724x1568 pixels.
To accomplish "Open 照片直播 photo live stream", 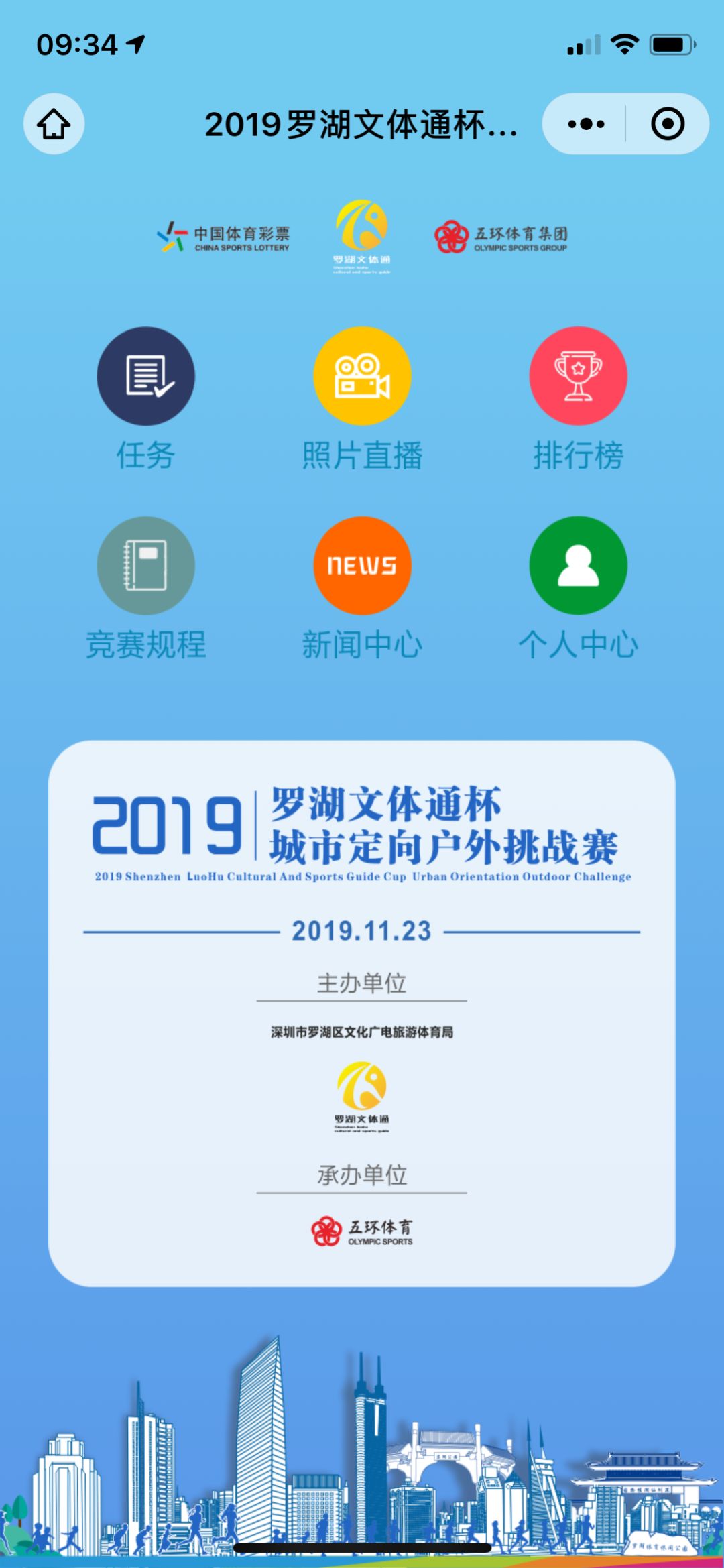I will (x=362, y=377).
